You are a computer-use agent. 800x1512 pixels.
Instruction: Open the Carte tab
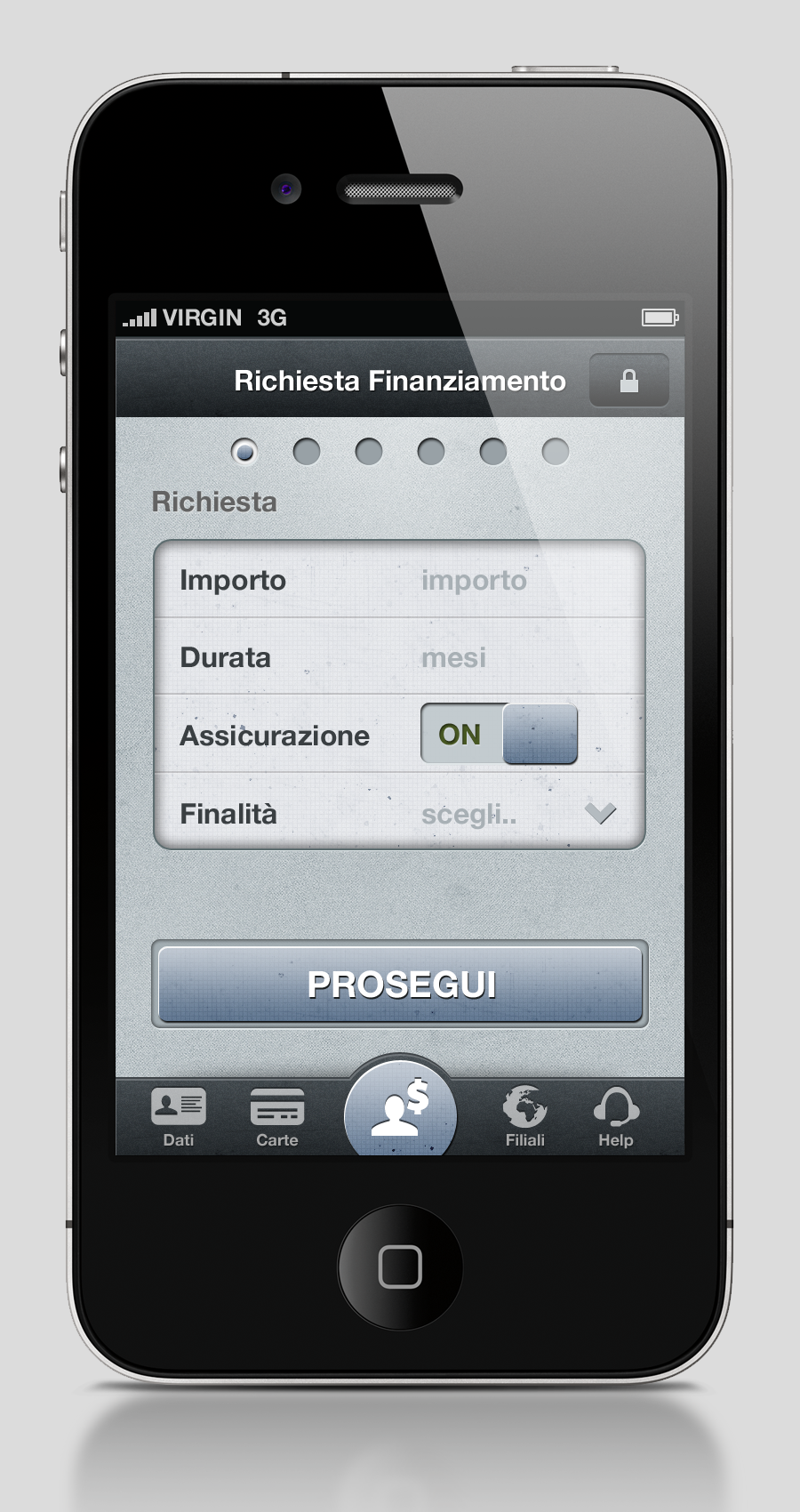pos(277,1116)
